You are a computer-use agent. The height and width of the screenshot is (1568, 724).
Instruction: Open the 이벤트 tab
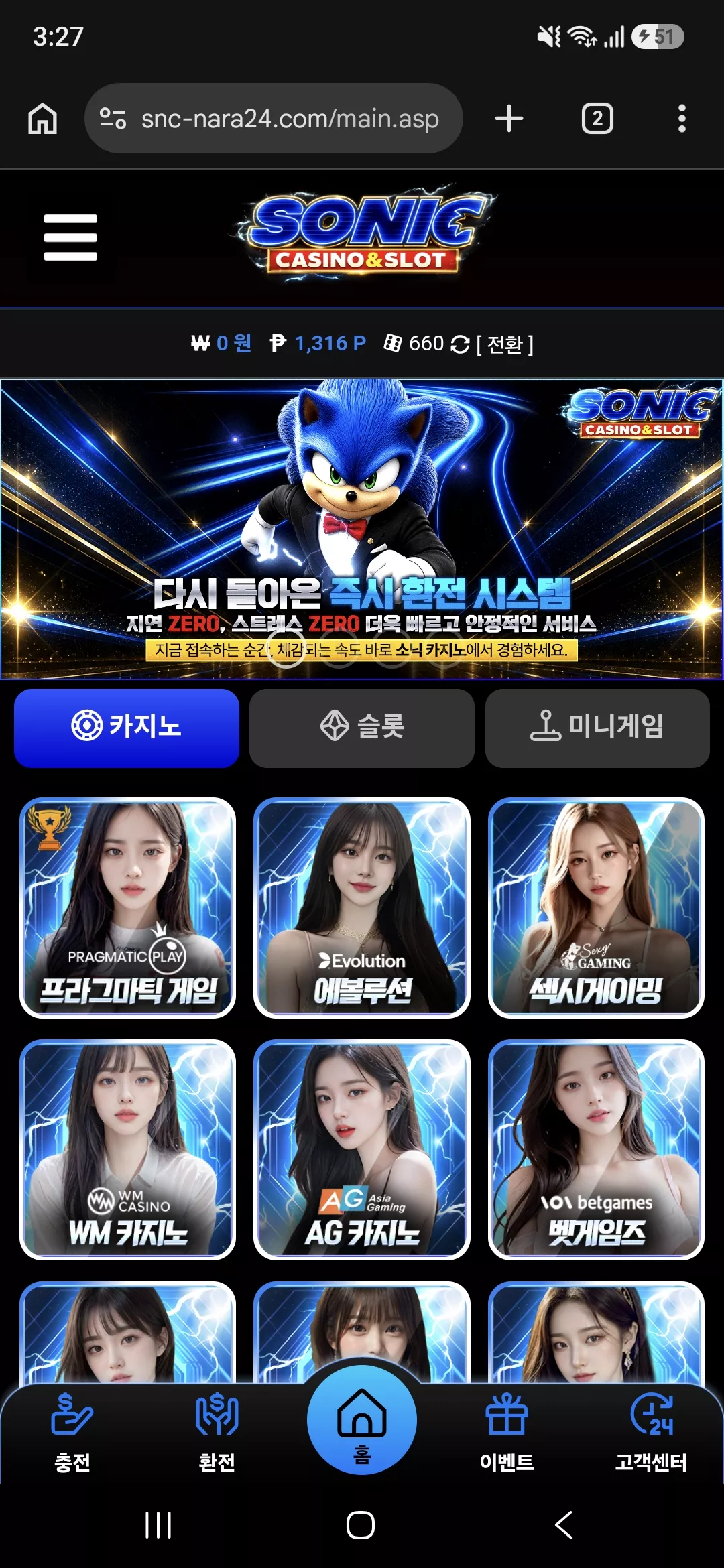(x=507, y=1433)
